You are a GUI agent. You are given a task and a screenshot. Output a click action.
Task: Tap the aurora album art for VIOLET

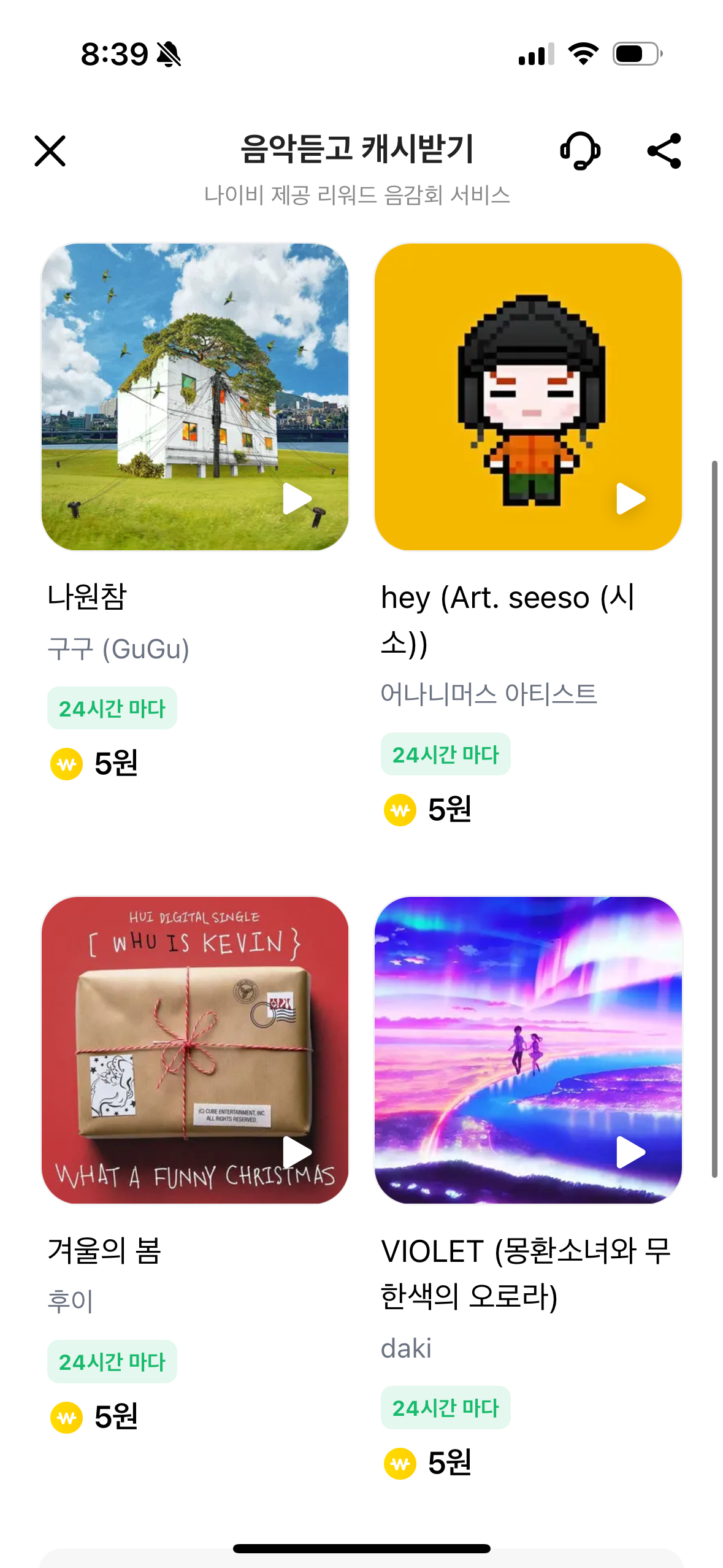pyautogui.click(x=527, y=1056)
